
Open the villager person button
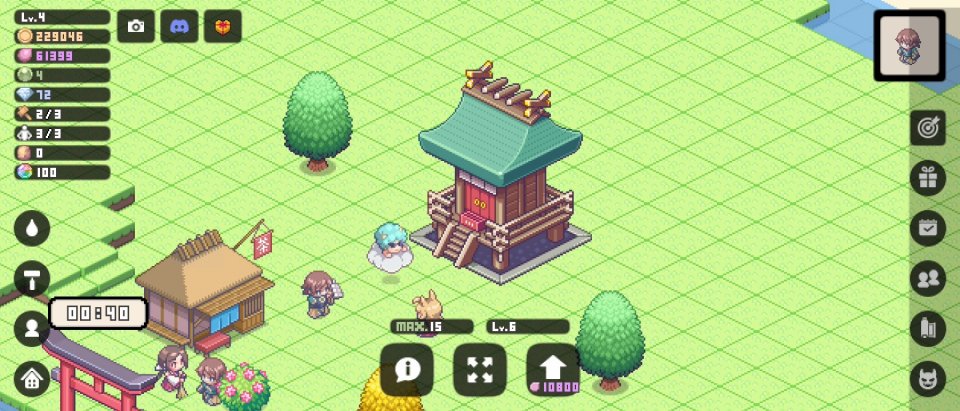33,328
